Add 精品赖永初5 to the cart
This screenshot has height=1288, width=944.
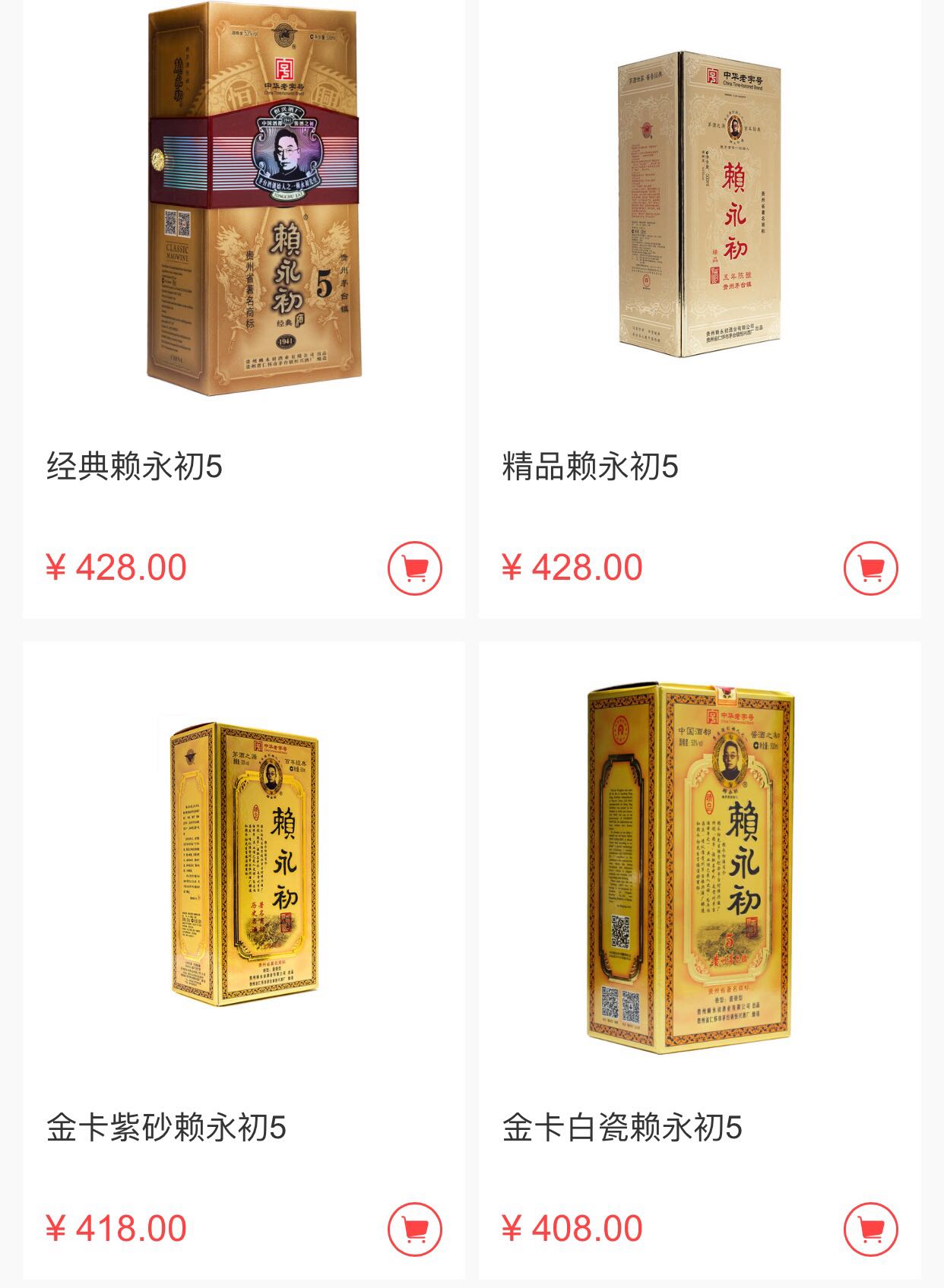click(870, 568)
